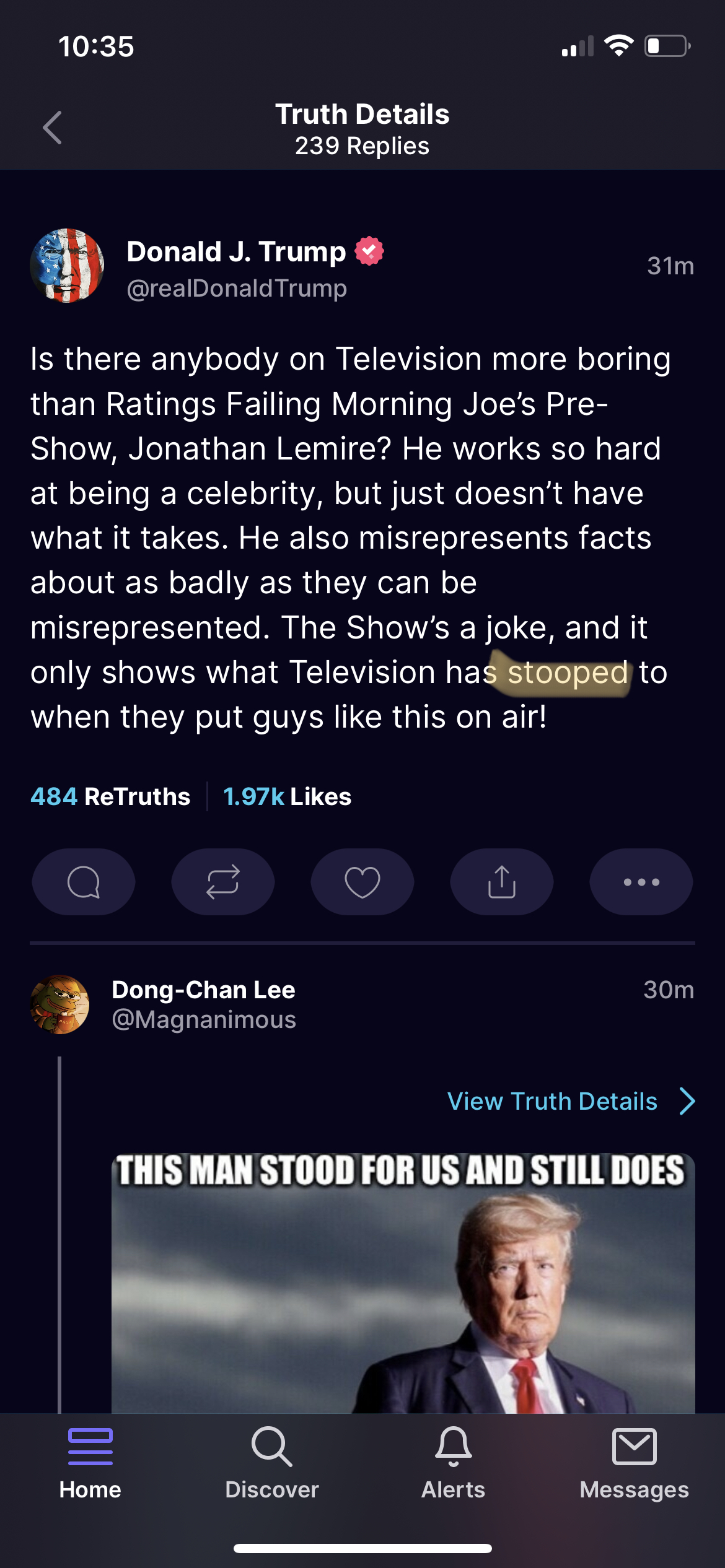The width and height of the screenshot is (725, 1568).
Task: View the 484 ReTruths list
Action: click(110, 796)
